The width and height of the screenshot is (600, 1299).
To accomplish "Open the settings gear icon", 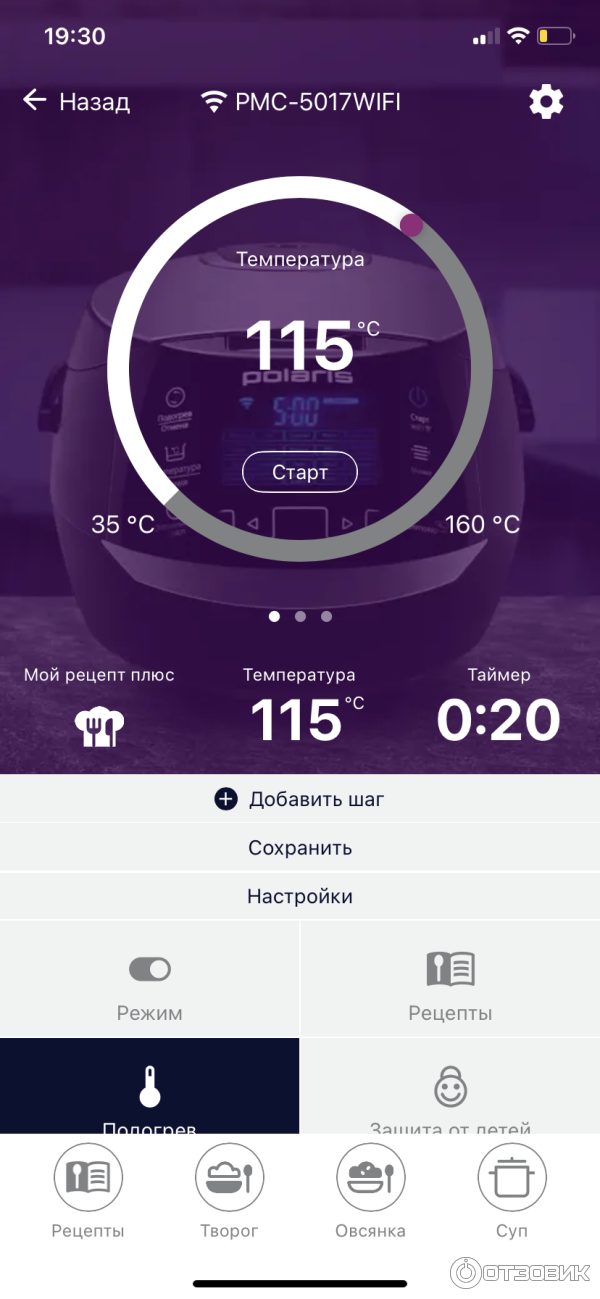I will [546, 102].
